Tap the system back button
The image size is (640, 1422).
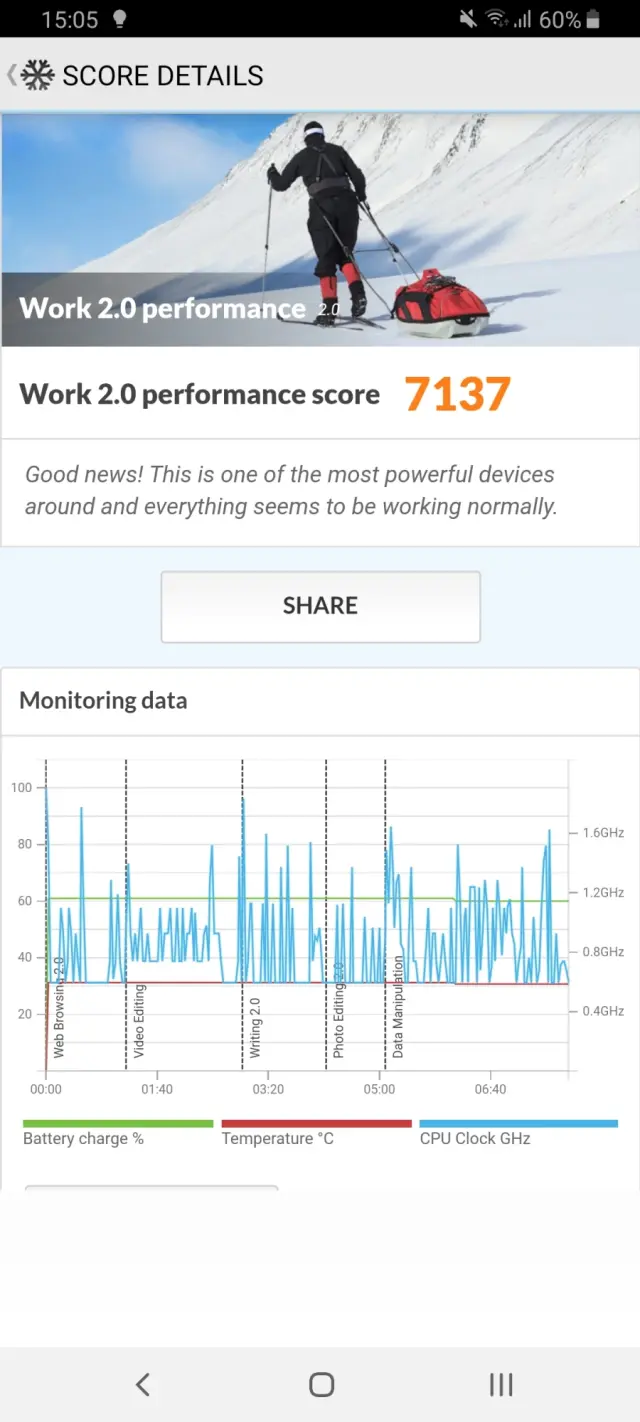(x=142, y=1384)
